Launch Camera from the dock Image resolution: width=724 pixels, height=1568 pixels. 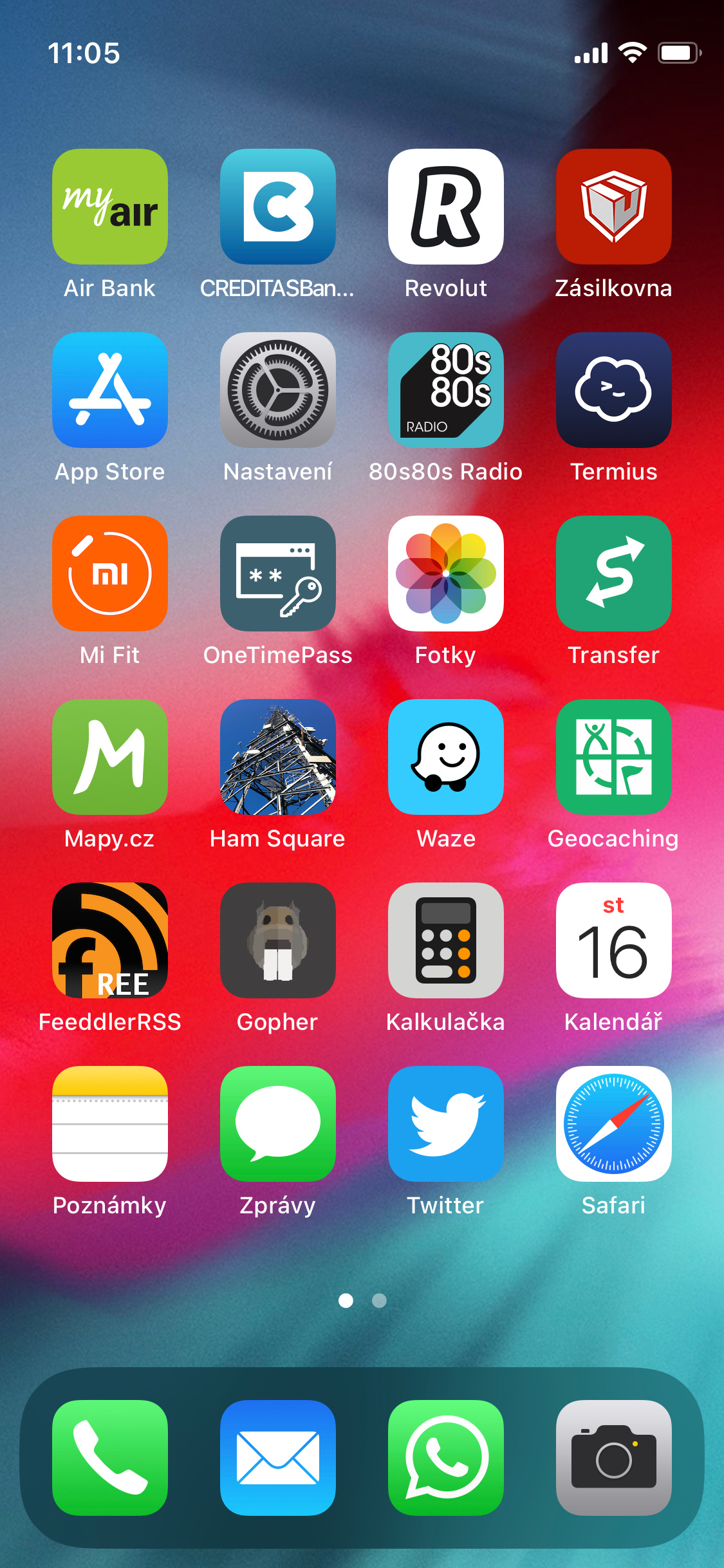pos(613,1458)
